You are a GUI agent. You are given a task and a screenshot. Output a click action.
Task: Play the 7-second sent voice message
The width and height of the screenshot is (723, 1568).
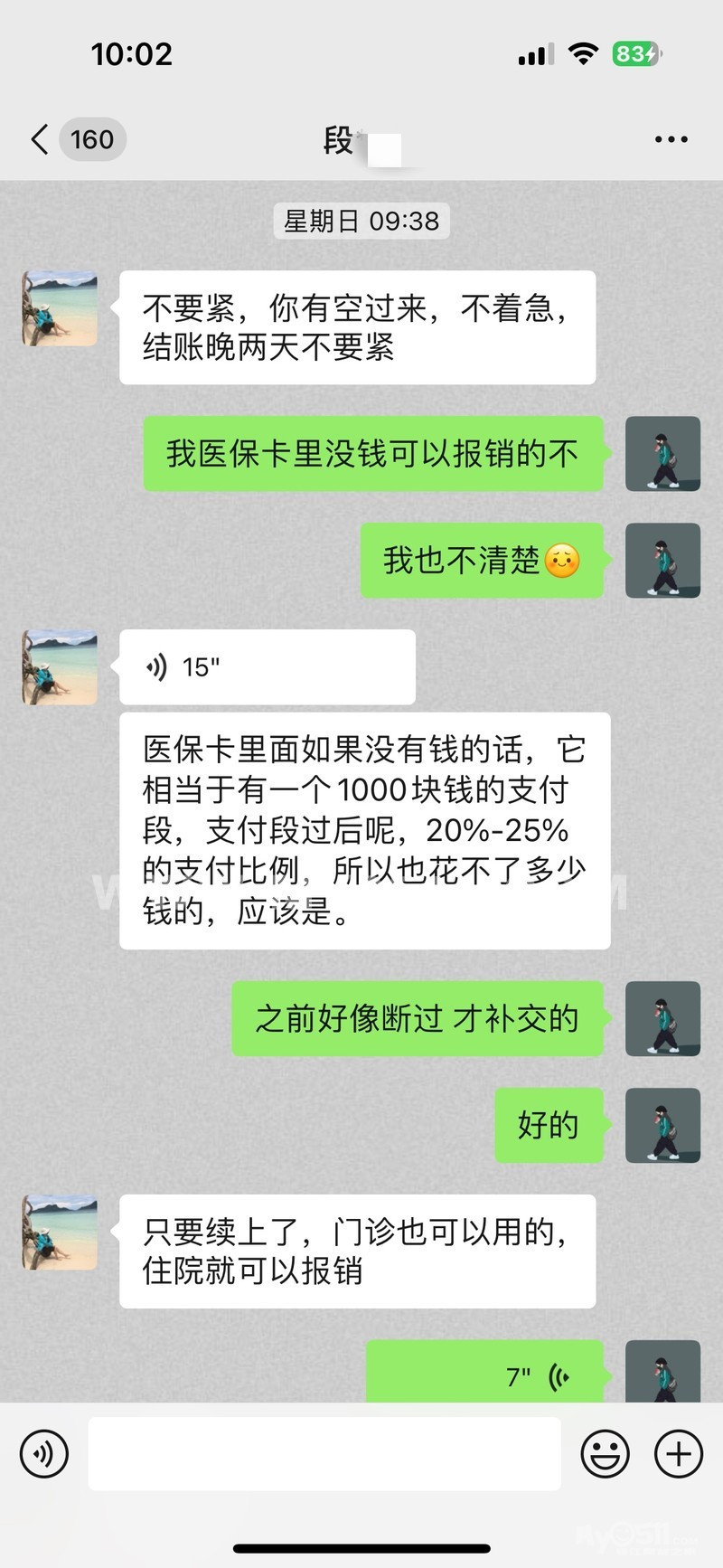point(484,1374)
